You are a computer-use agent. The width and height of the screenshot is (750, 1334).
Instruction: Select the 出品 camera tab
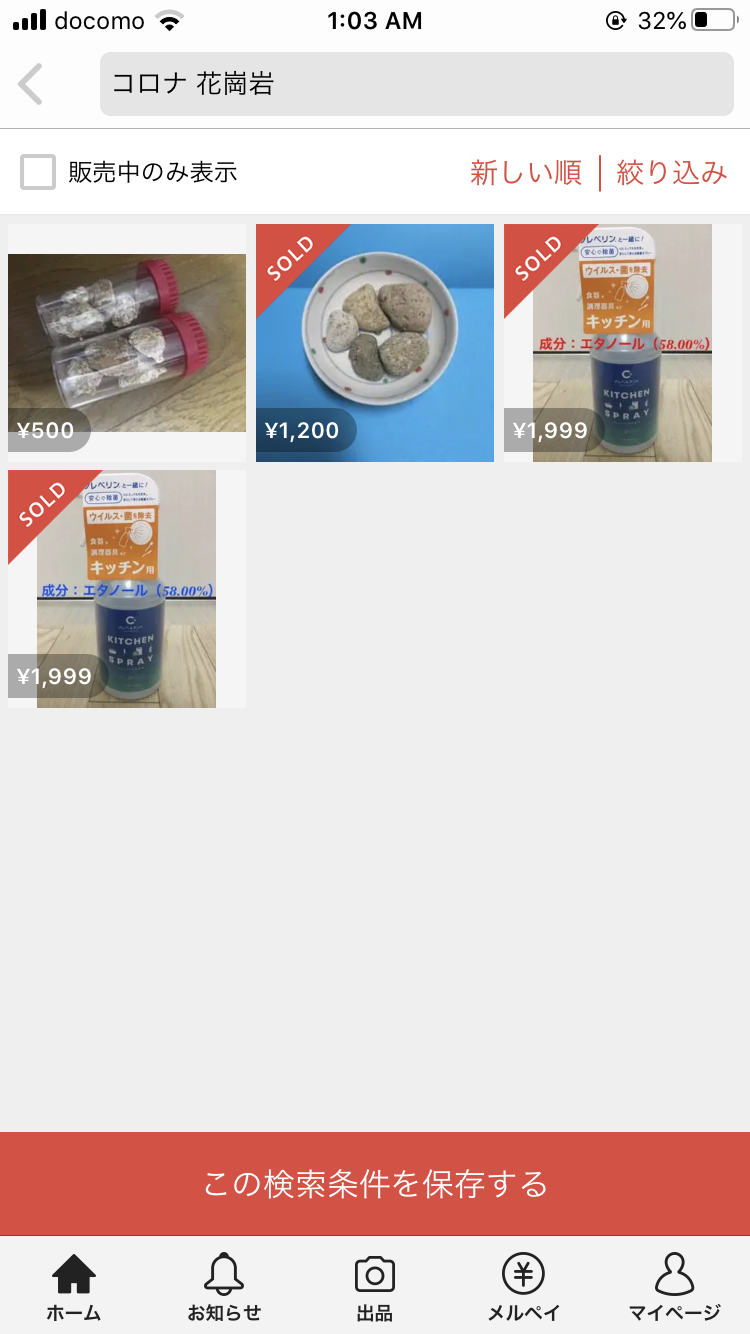375,1287
